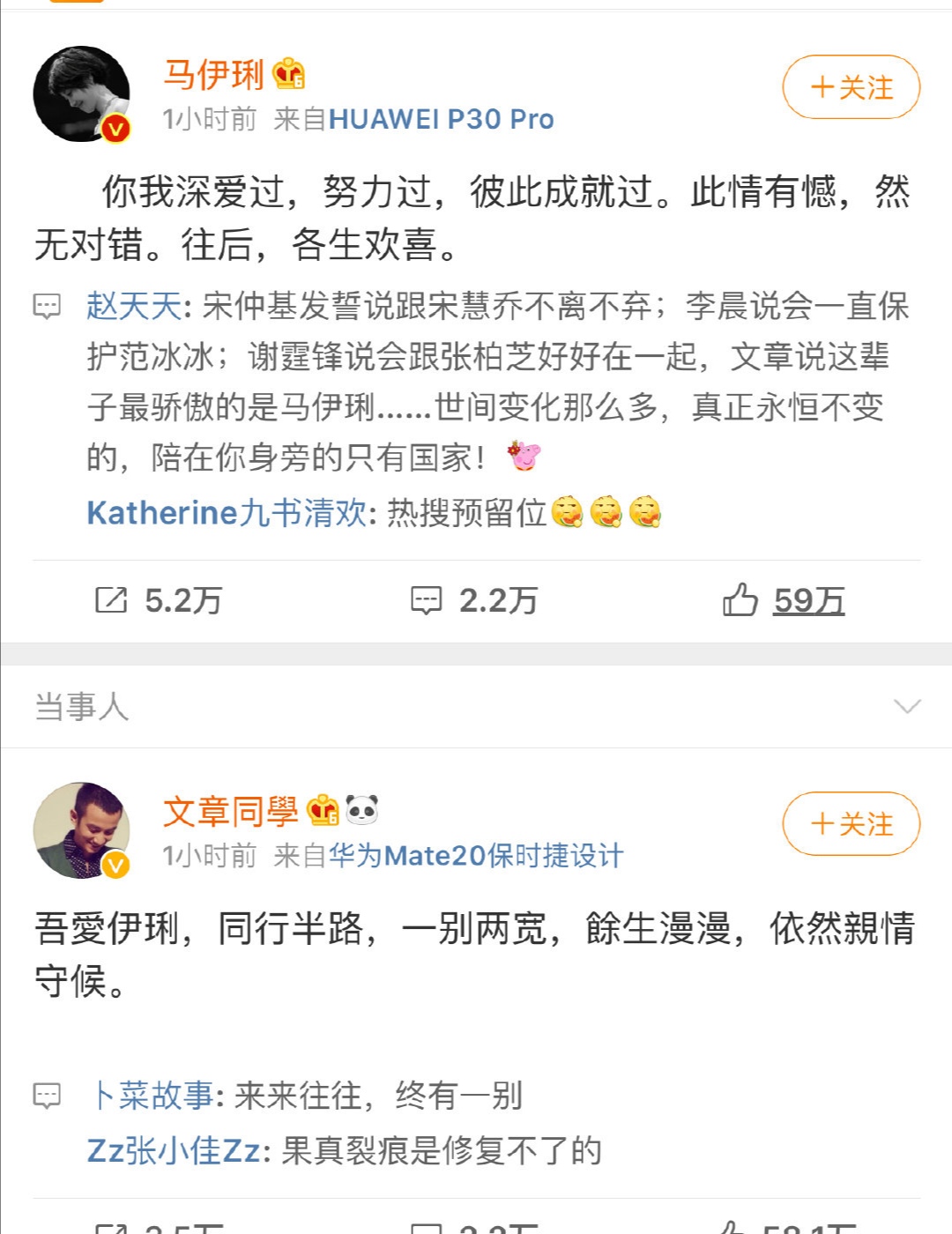Follow 马伊琍 with the 关注 button

851,86
